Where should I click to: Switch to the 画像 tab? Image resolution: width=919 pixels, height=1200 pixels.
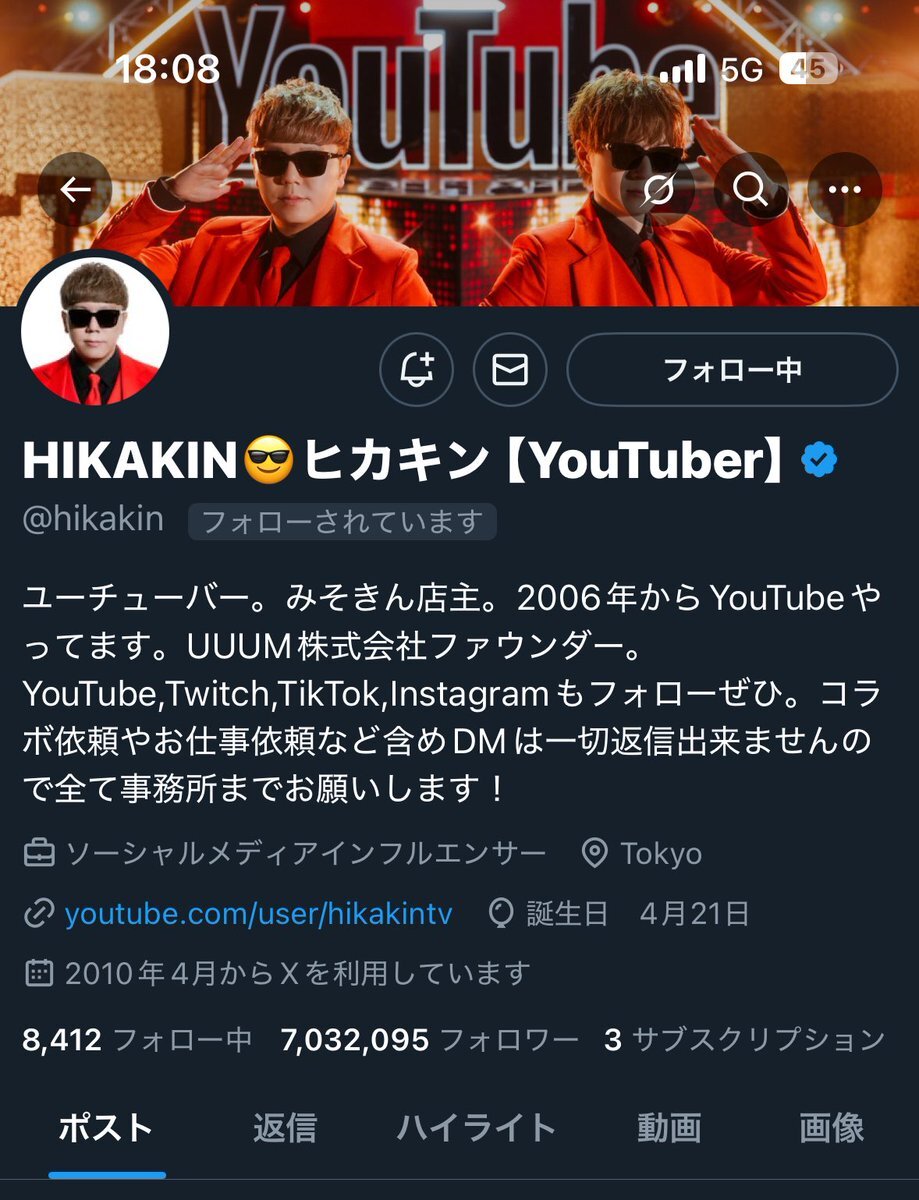(x=831, y=1128)
